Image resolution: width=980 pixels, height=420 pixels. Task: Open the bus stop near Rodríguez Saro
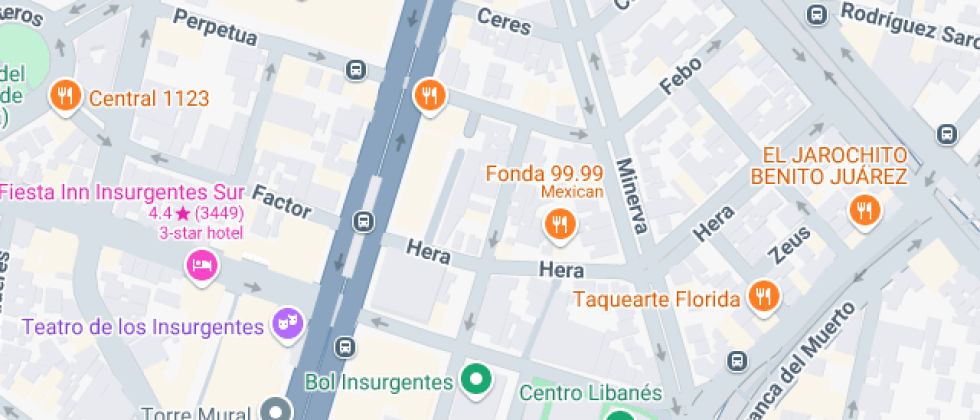tap(817, 14)
